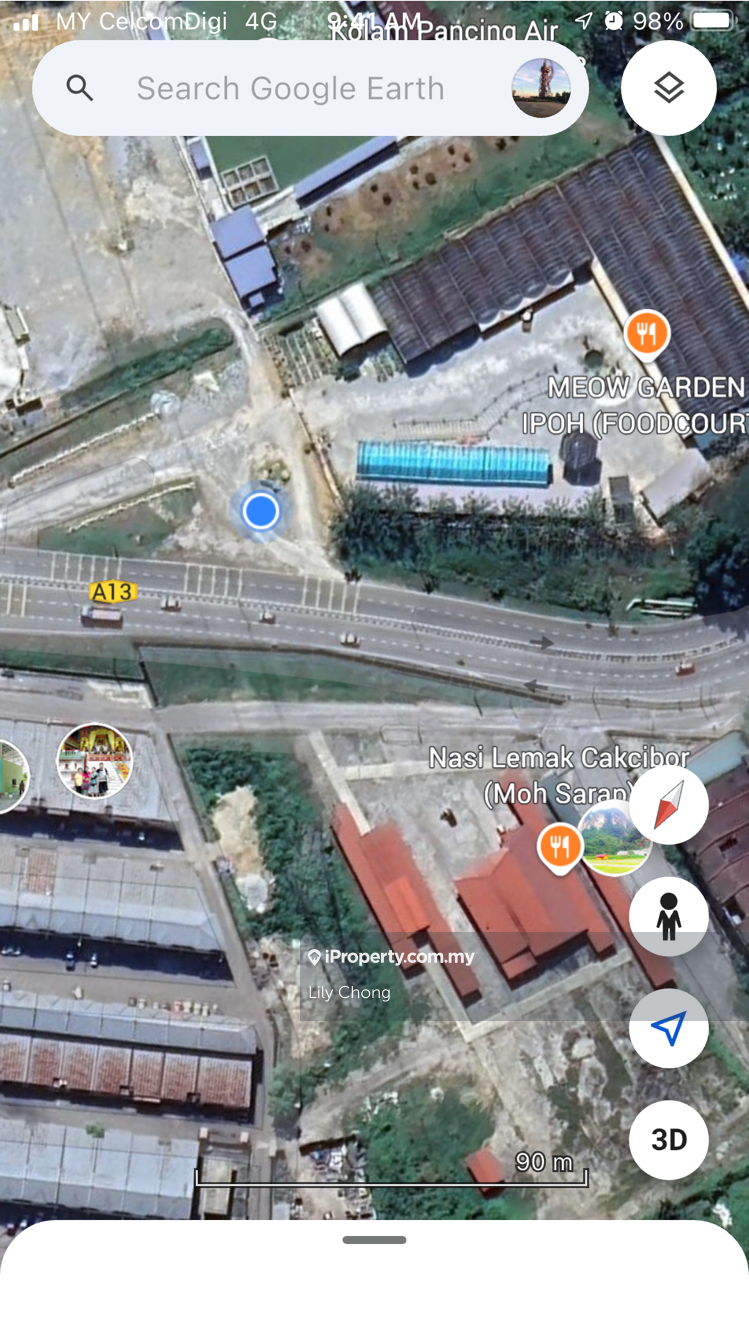Enable Street View with the pegman button
This screenshot has width=749, height=1332.
tap(668, 916)
